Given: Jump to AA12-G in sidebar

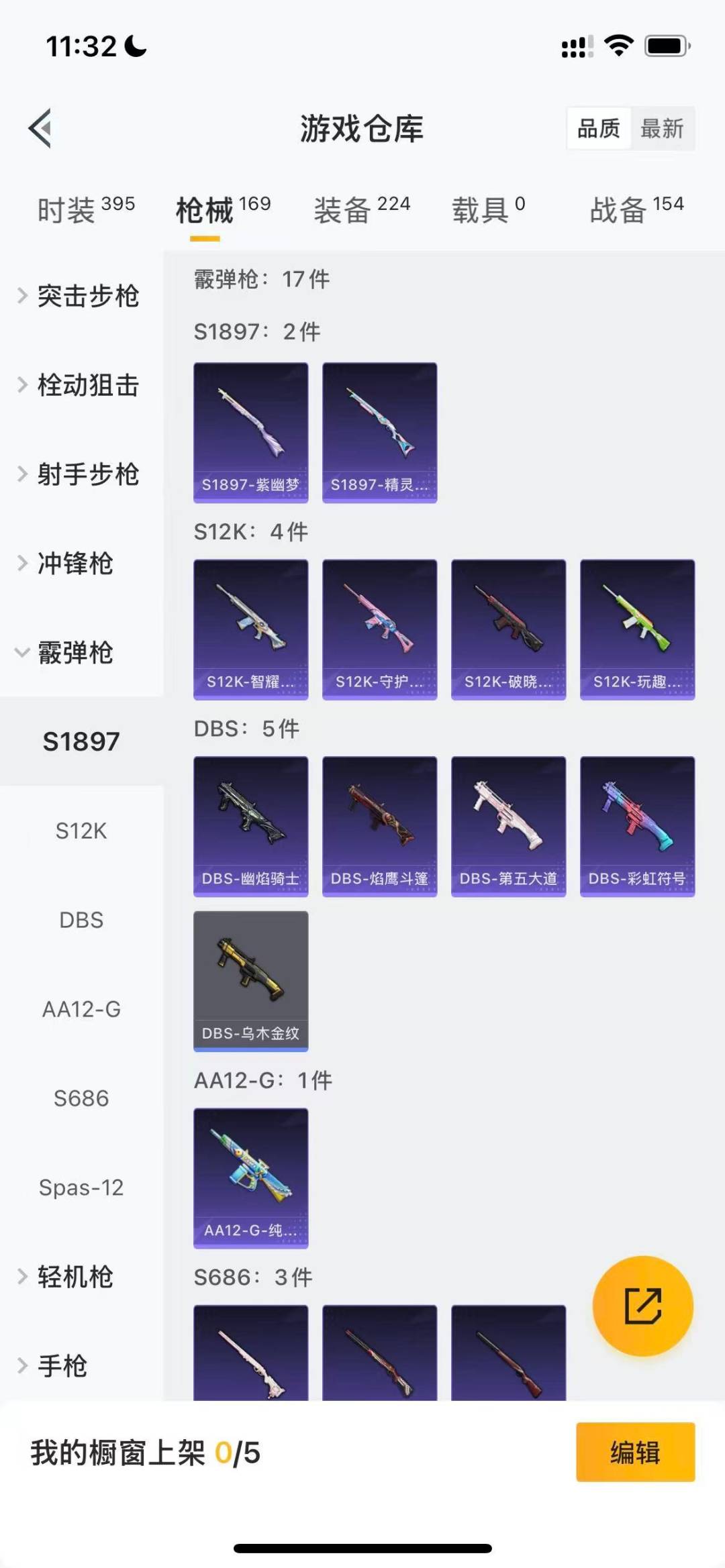Looking at the screenshot, I should click(81, 1009).
